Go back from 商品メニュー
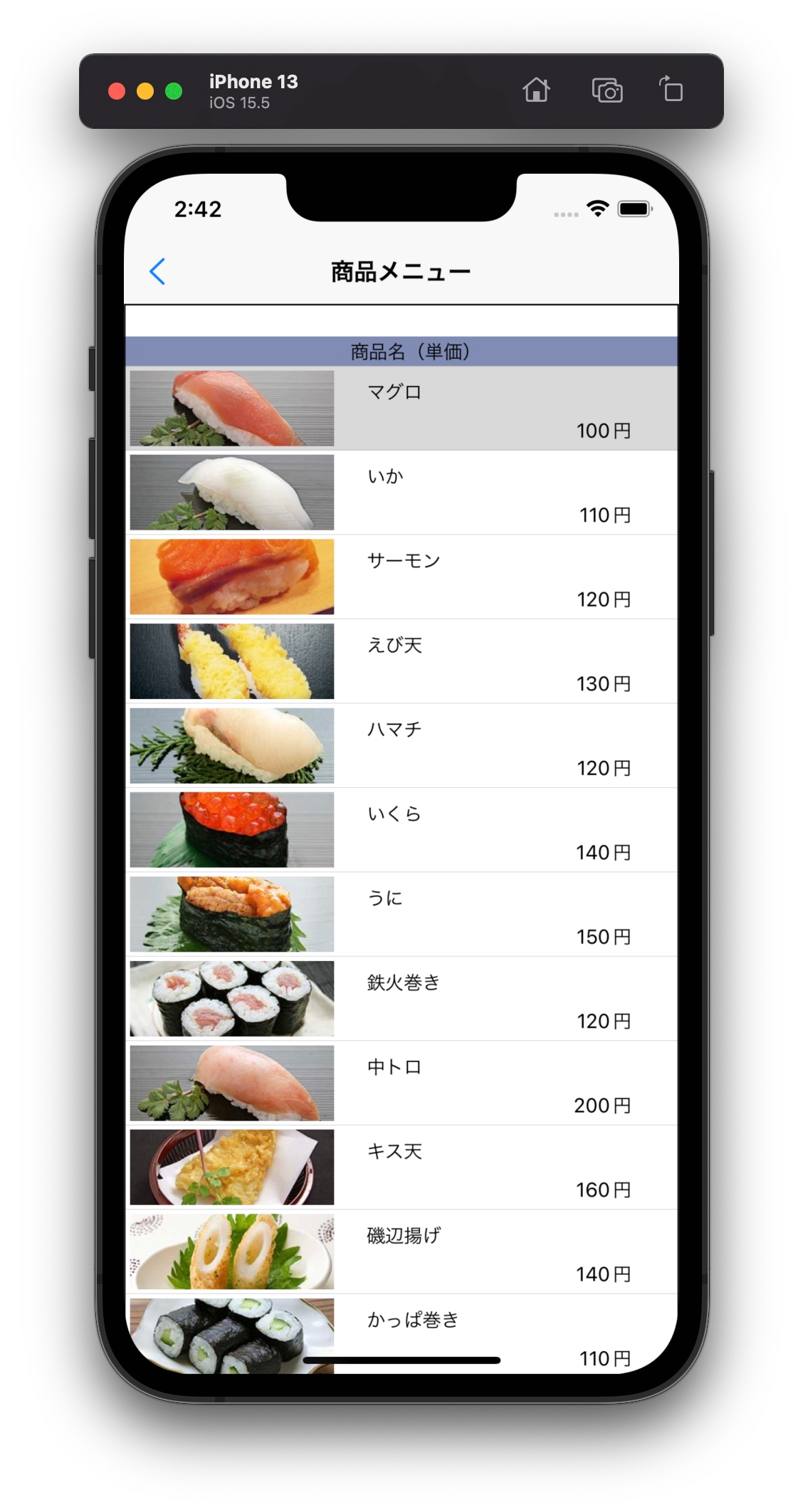The width and height of the screenshot is (803, 1512). 157,271
